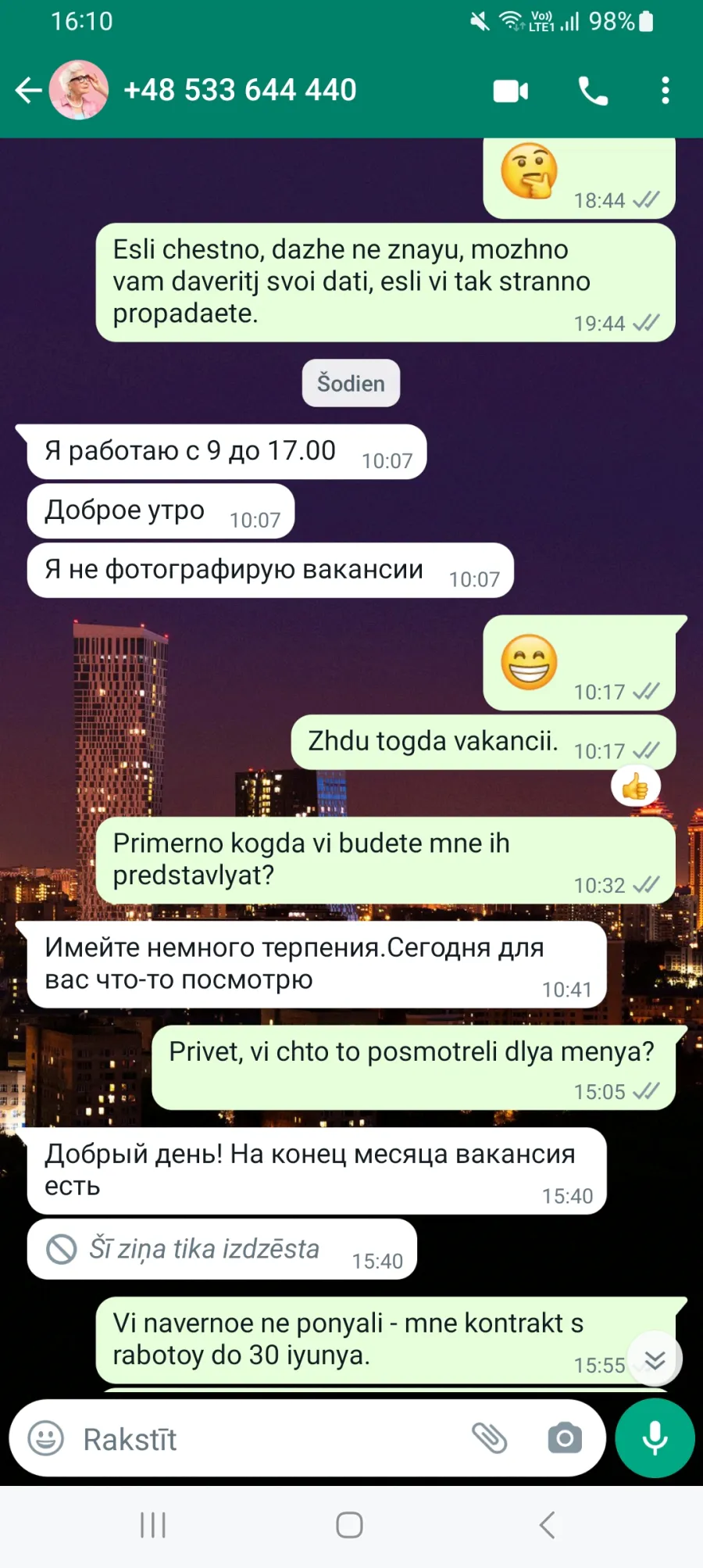This screenshot has width=703, height=1568.
Task: Focus the Rakstīt message field
Action: 266,1439
